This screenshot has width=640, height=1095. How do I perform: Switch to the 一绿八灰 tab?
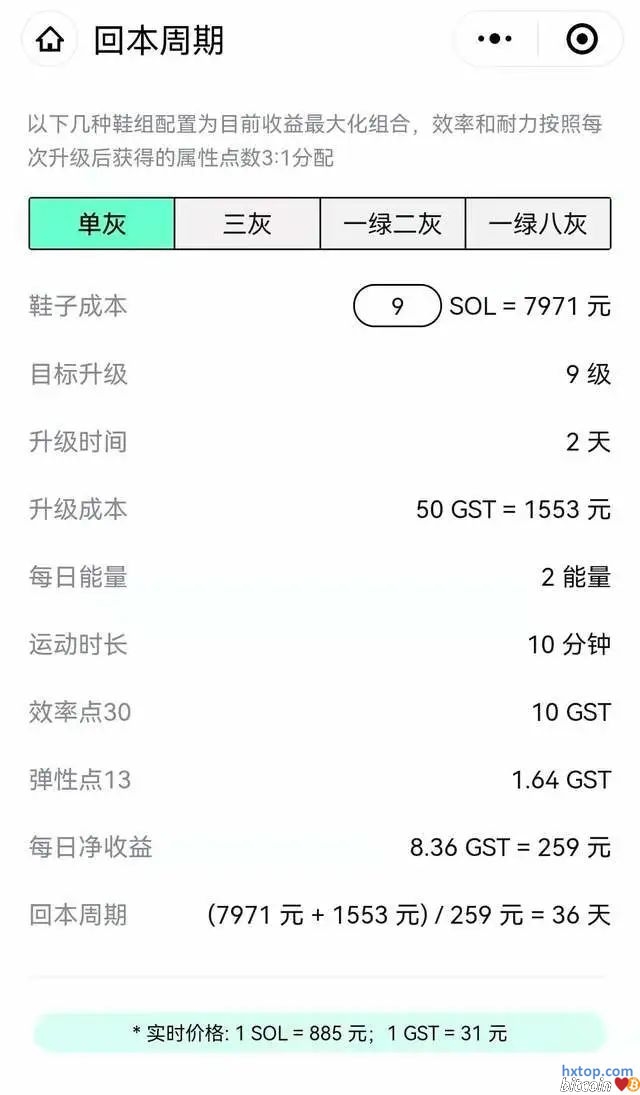(x=538, y=223)
